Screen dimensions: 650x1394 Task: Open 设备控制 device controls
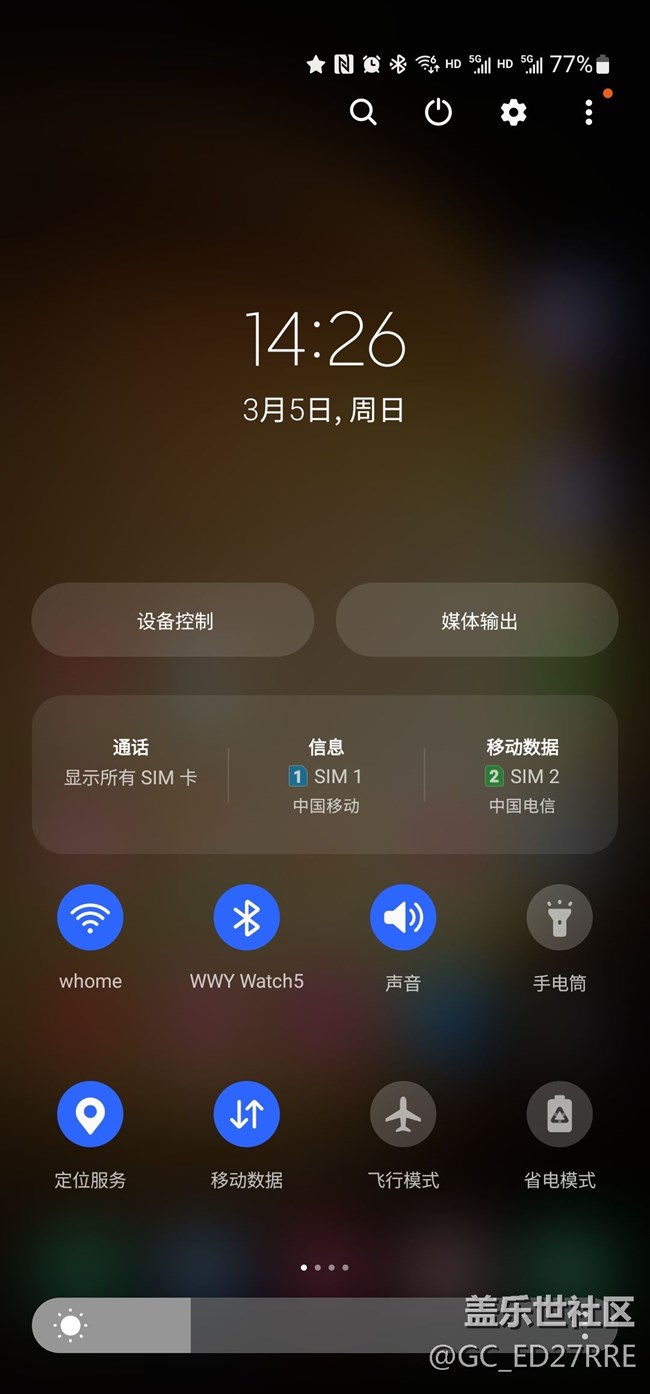pyautogui.click(x=174, y=621)
